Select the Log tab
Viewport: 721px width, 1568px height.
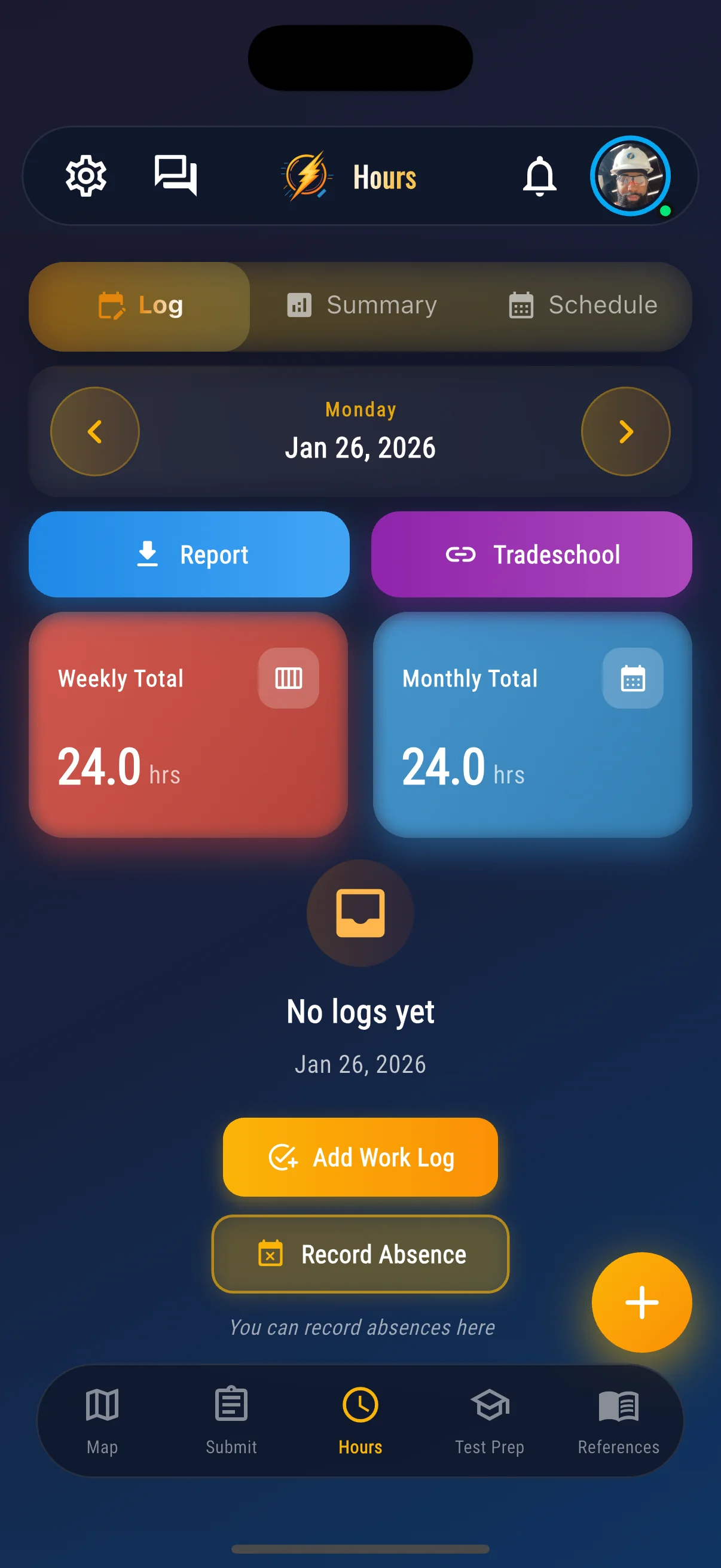pyautogui.click(x=140, y=305)
